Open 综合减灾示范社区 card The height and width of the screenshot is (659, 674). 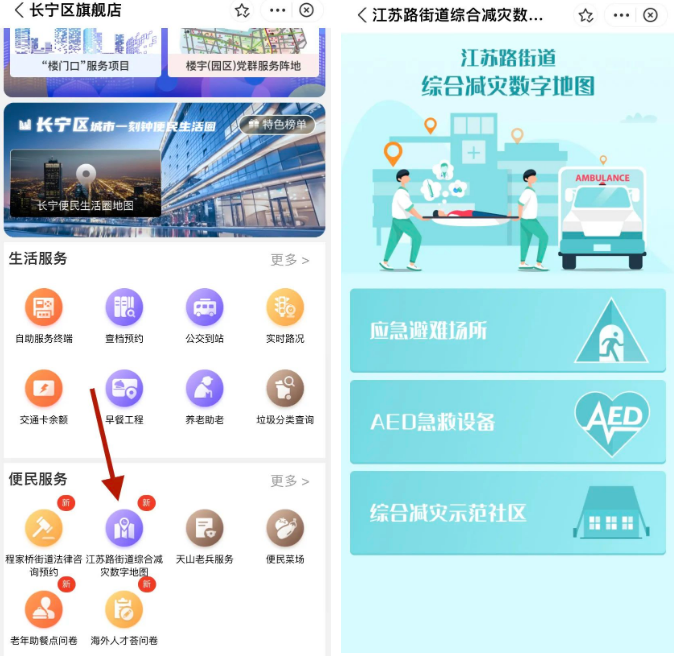coord(507,513)
